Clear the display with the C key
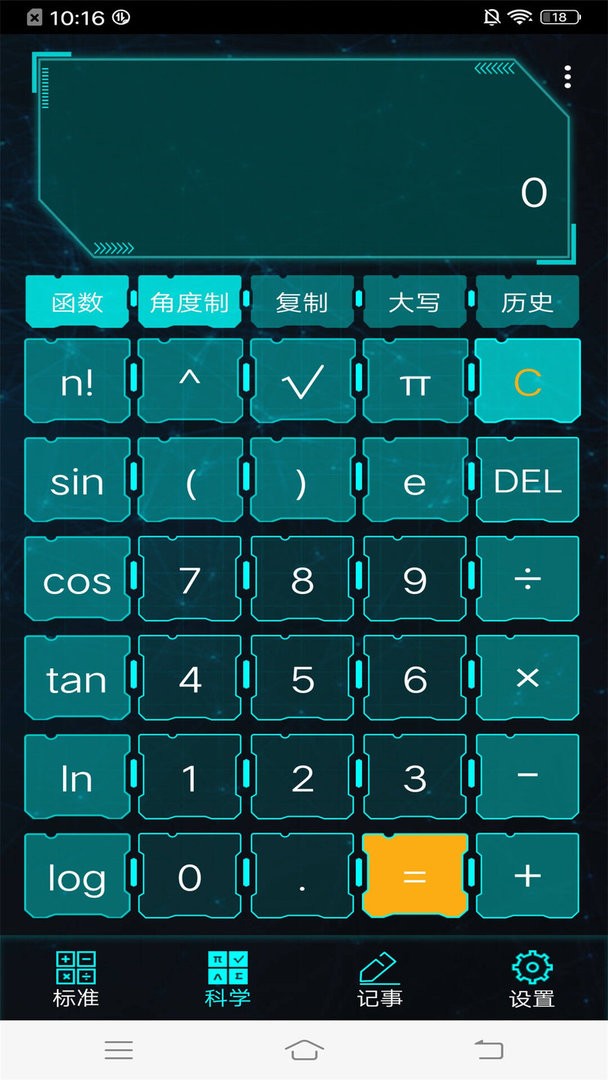 pos(527,381)
